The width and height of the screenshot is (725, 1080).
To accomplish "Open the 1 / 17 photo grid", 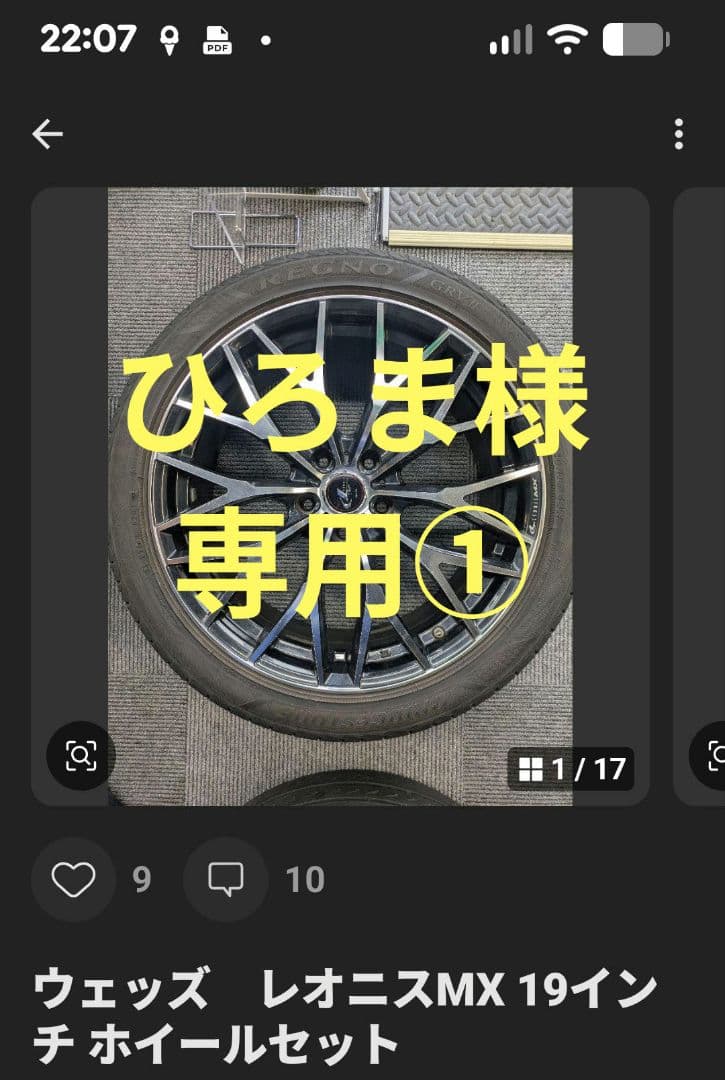I will pos(571,769).
